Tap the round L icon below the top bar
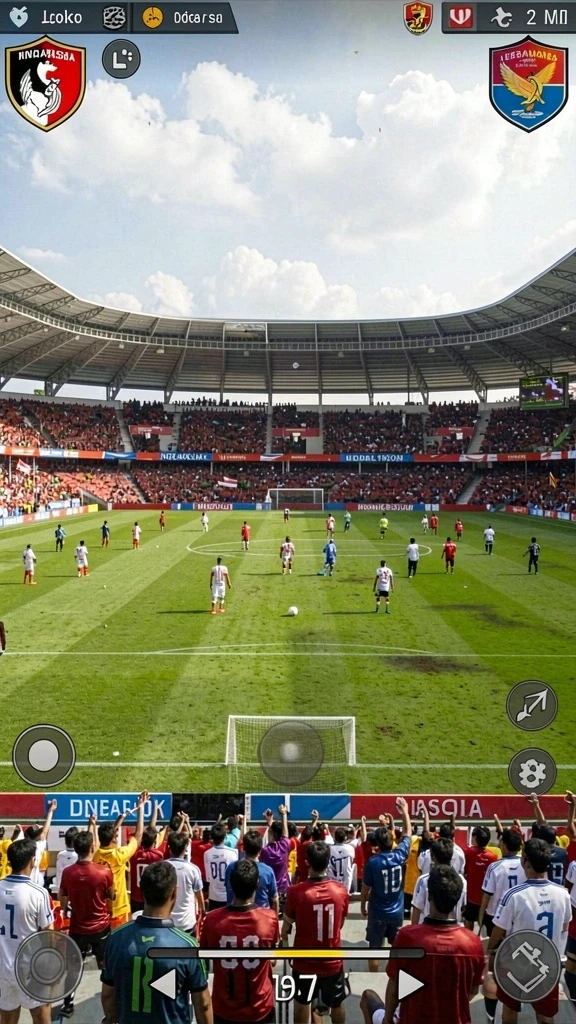Screen dimensions: 576x1024 [121, 59]
